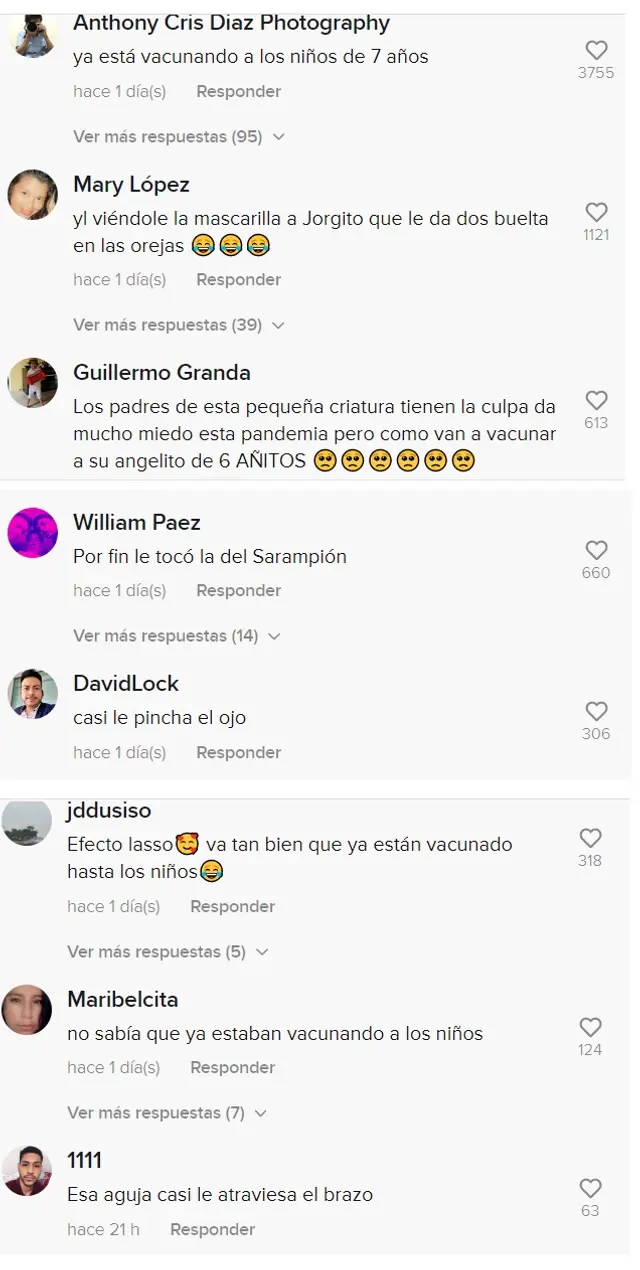Image resolution: width=640 pixels, height=1270 pixels.
Task: Like Maribelcita's comment
Action: (x=590, y=1027)
